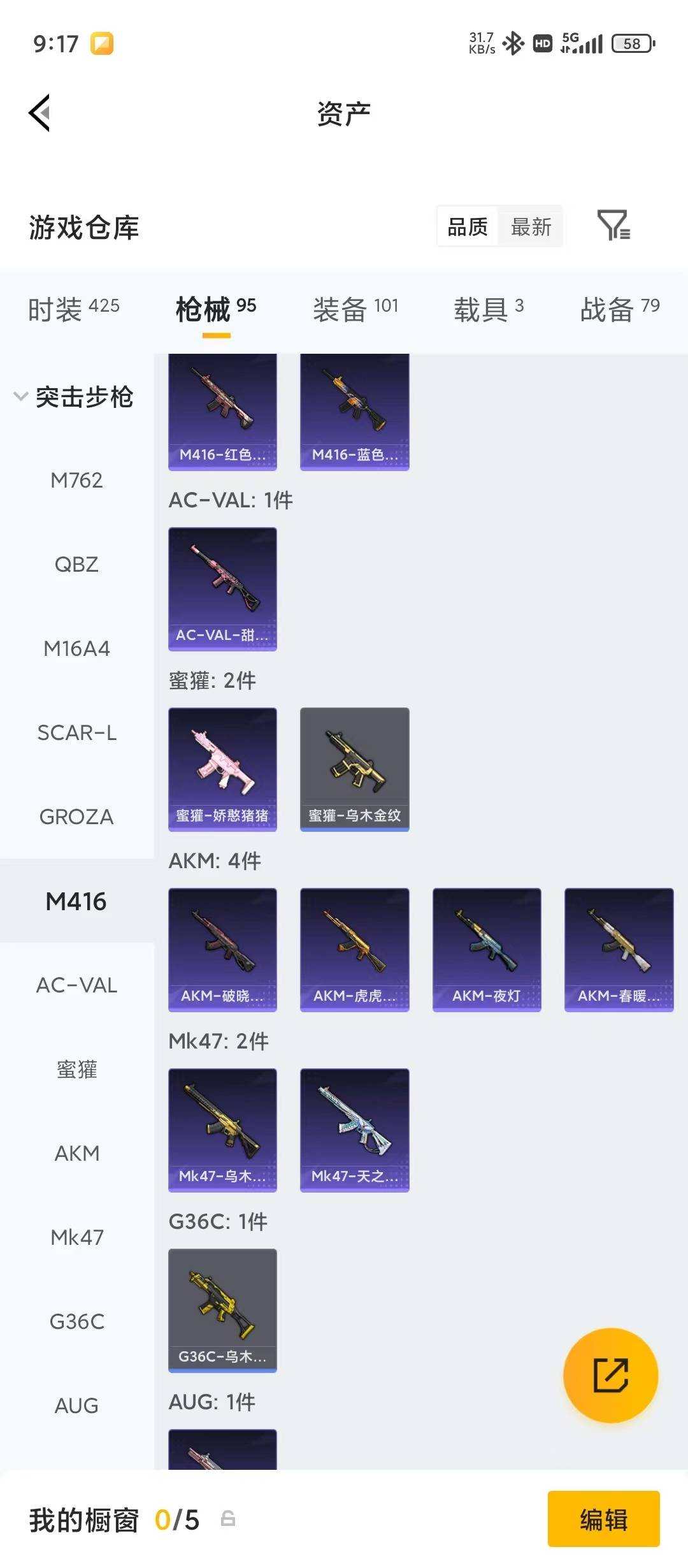Open the G36C-乌木... skin tile
Screen dimensions: 688x1568
222,1310
